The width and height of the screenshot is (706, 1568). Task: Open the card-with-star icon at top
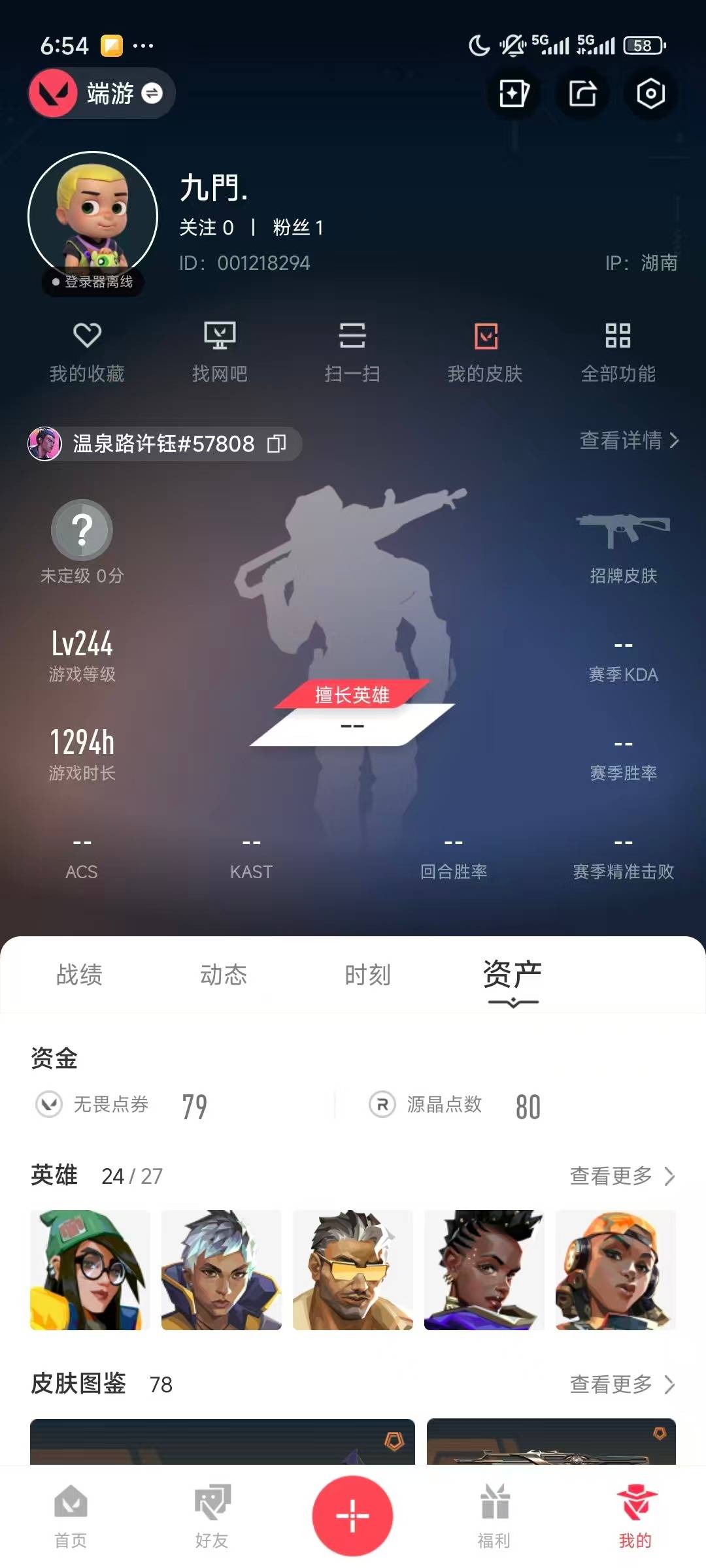tap(514, 93)
